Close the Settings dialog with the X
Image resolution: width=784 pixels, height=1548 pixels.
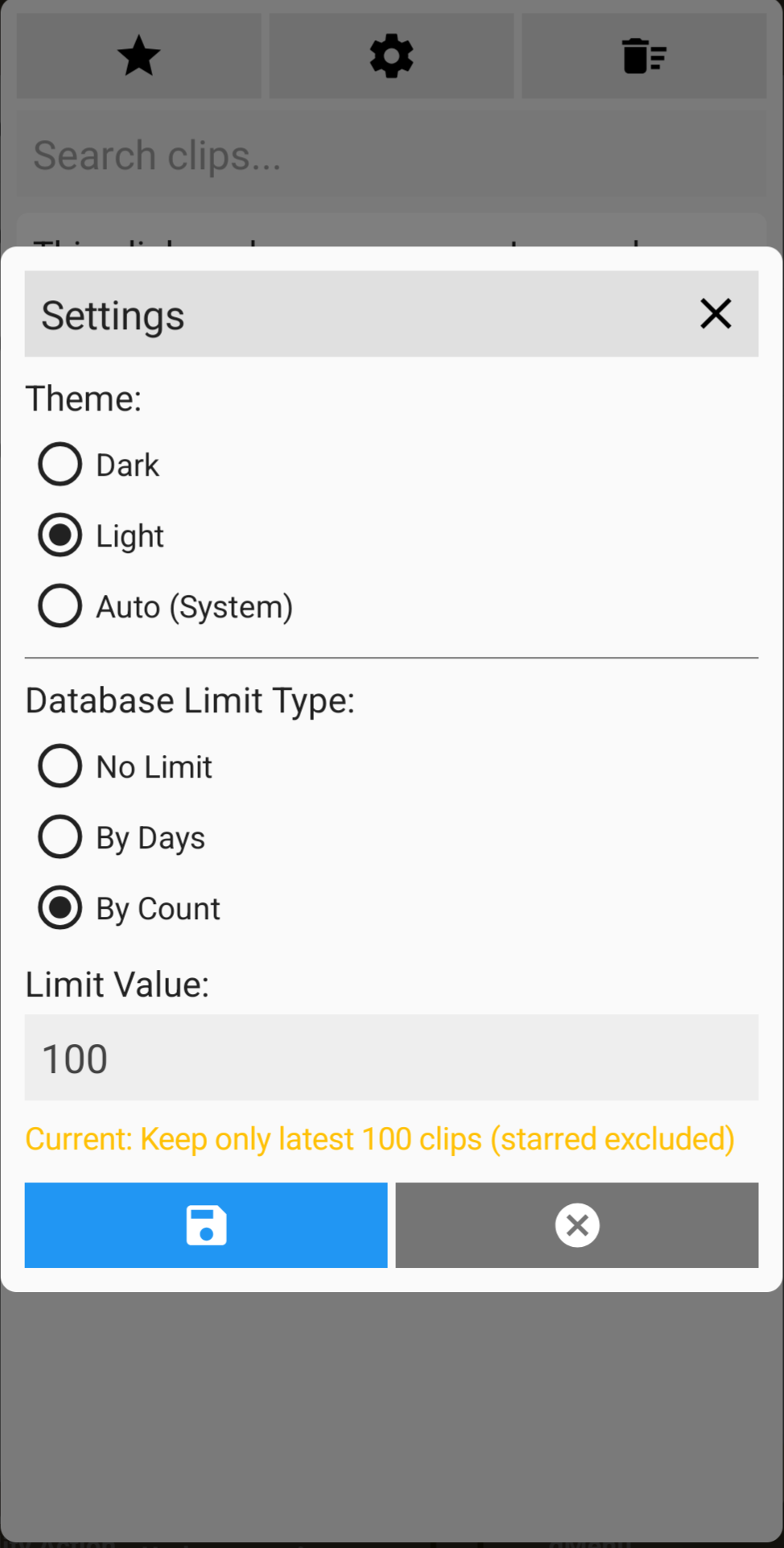pos(716,314)
